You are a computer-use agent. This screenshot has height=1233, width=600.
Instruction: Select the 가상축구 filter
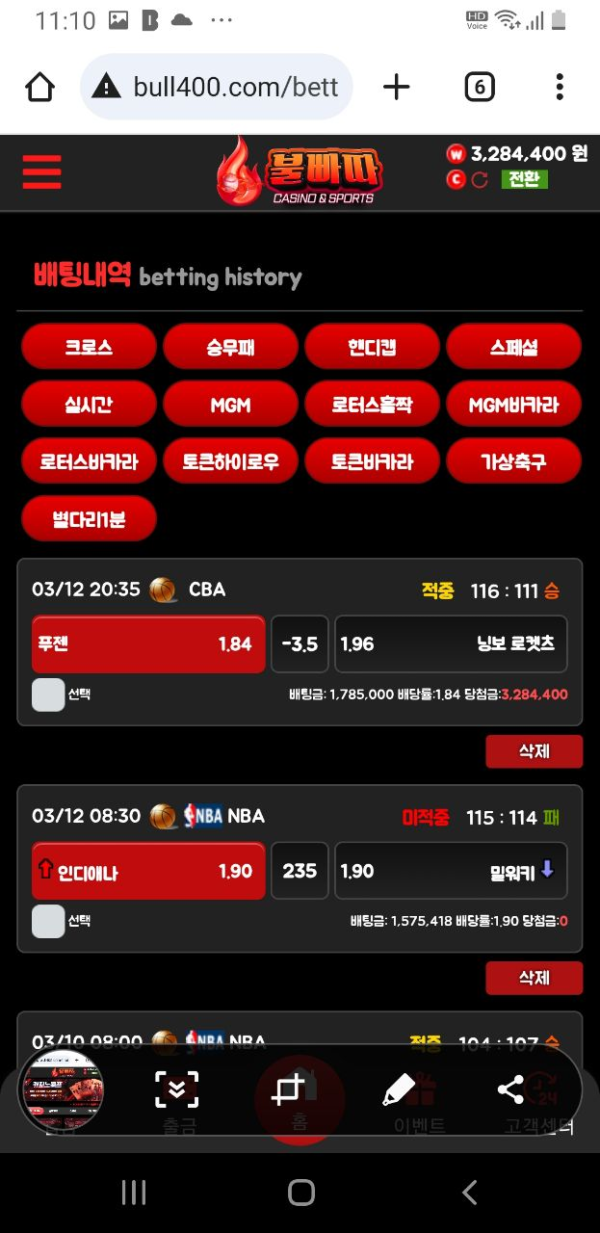coord(513,462)
